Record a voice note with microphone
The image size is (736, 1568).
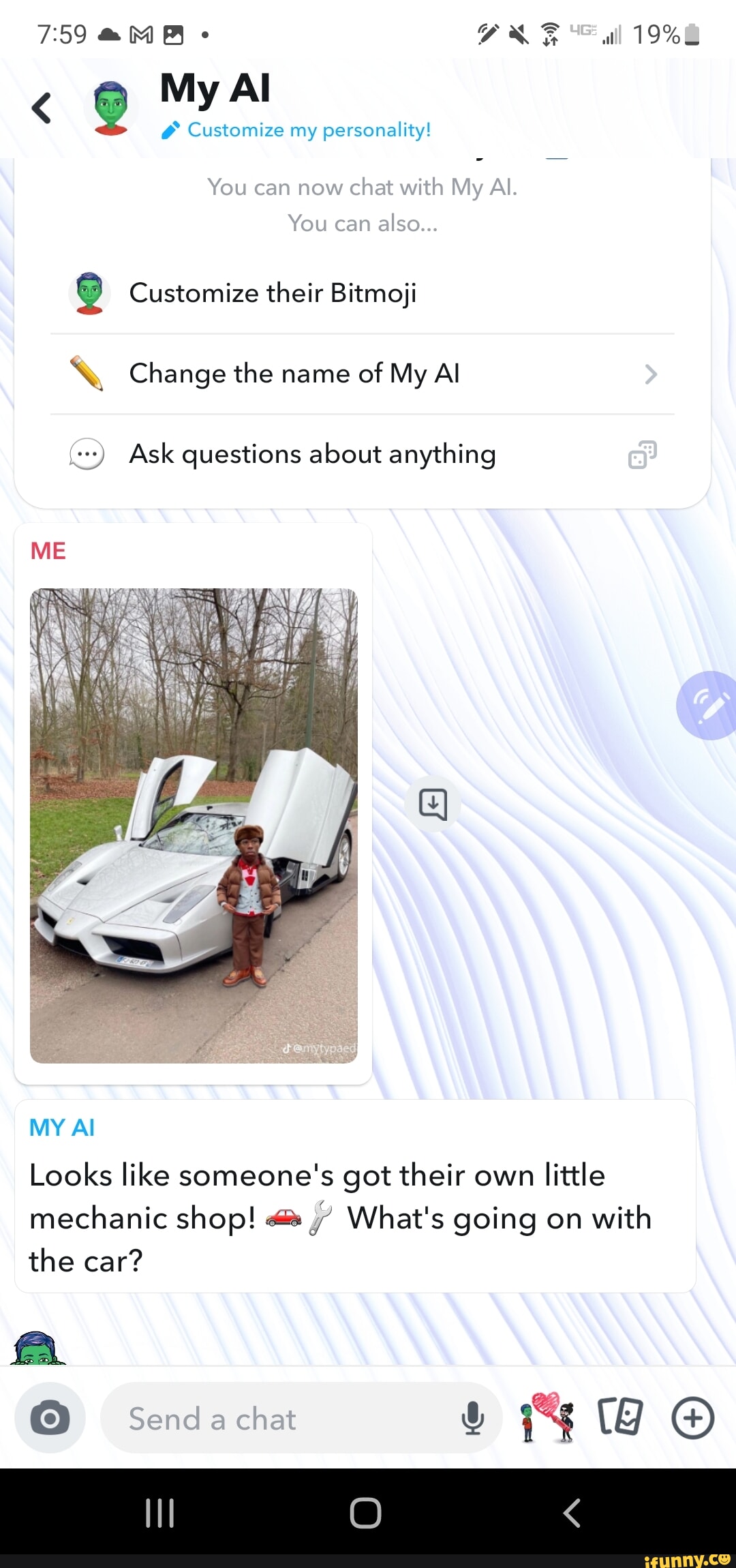coord(472,1419)
